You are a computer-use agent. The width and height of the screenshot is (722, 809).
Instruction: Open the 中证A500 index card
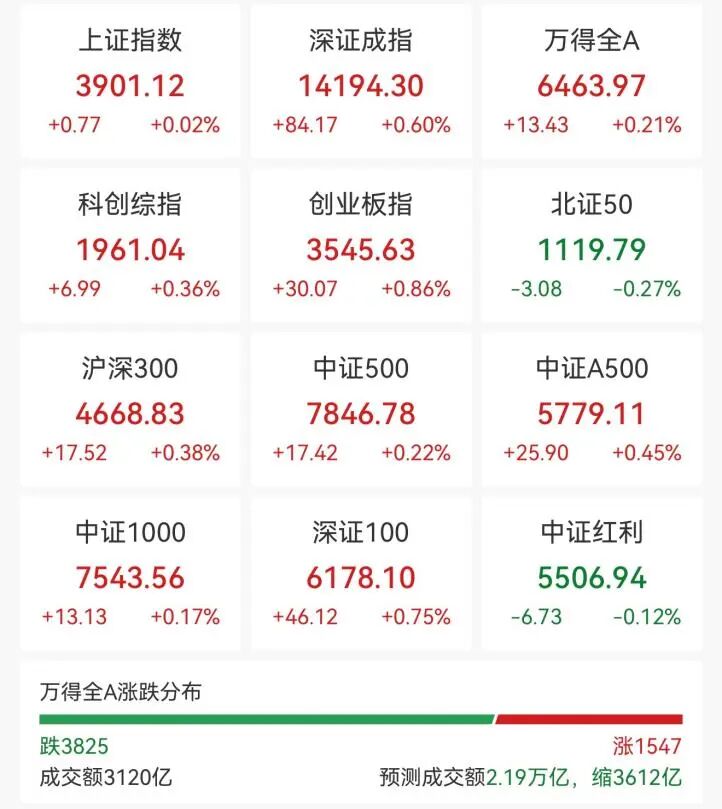coord(591,410)
